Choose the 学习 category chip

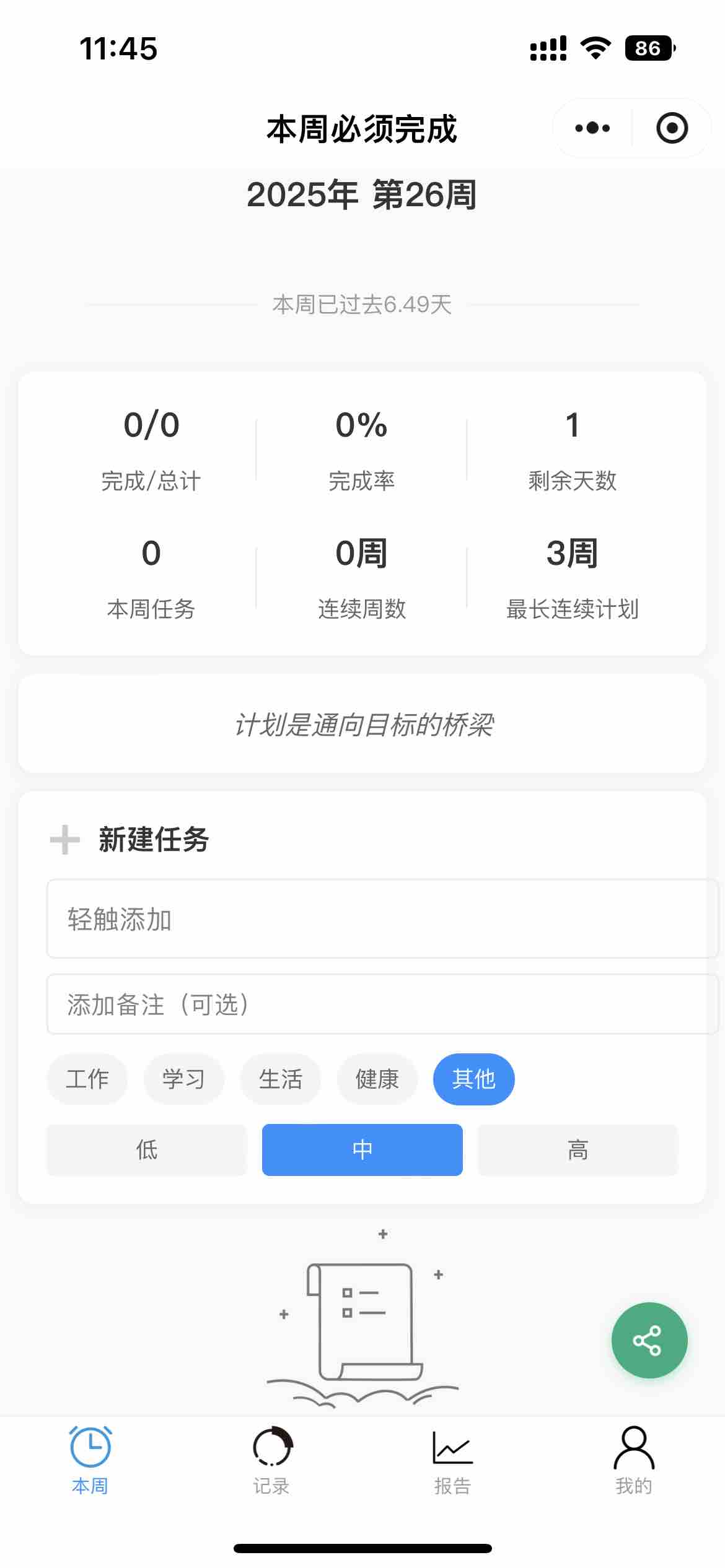point(183,1079)
